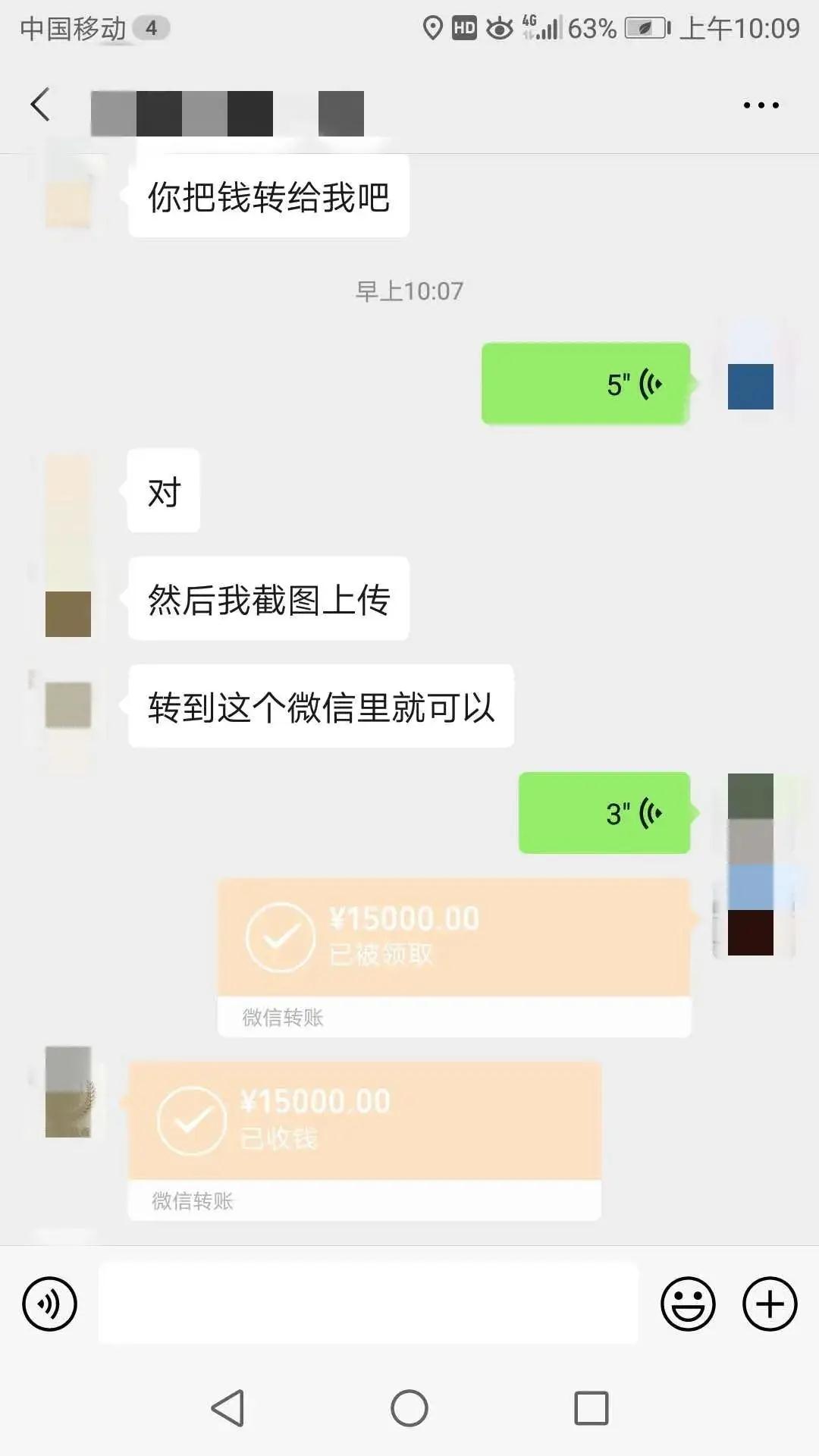Open the ¥15000.00 transfer marked 已收钱
Viewport: 819px width, 1456px height.
[x=364, y=1122]
